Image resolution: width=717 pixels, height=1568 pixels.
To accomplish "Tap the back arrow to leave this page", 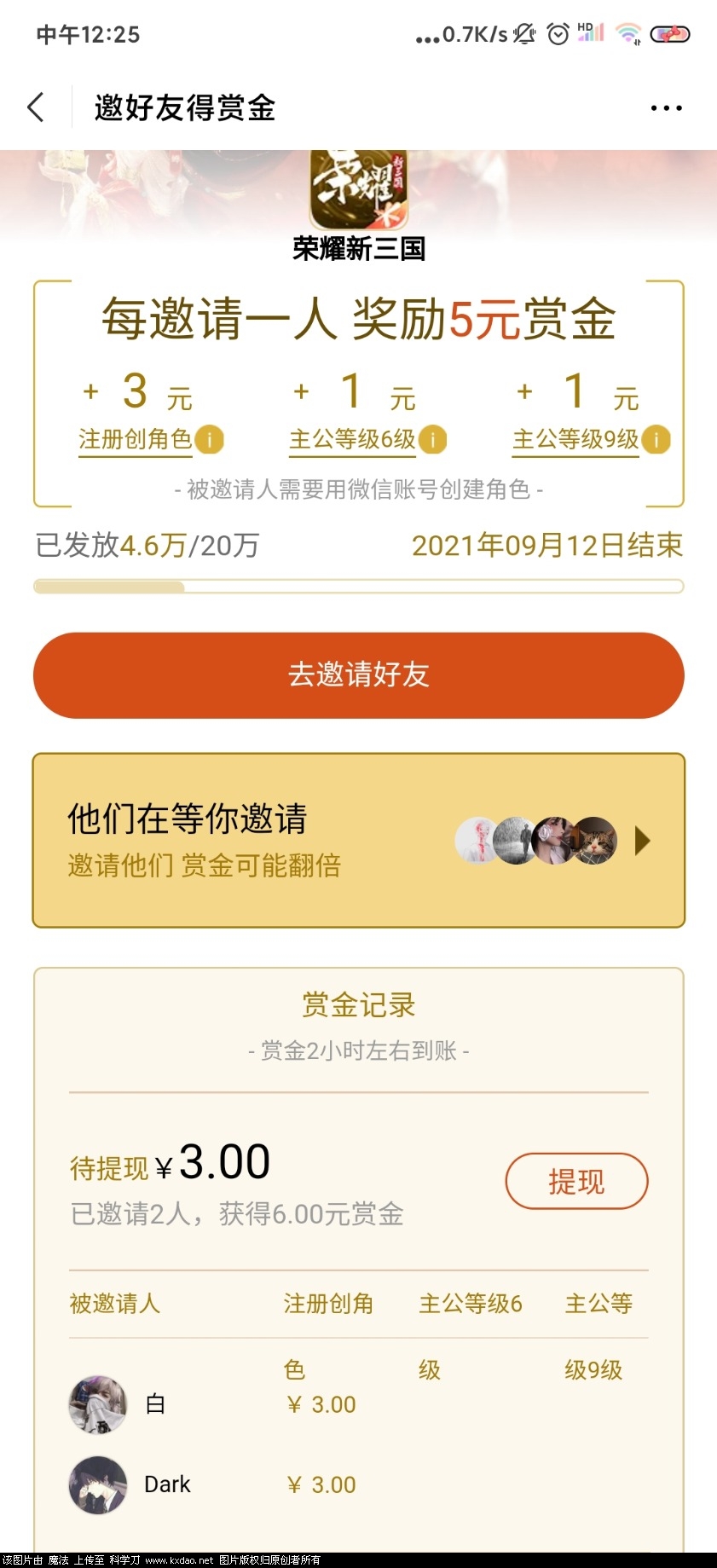I will [x=34, y=107].
